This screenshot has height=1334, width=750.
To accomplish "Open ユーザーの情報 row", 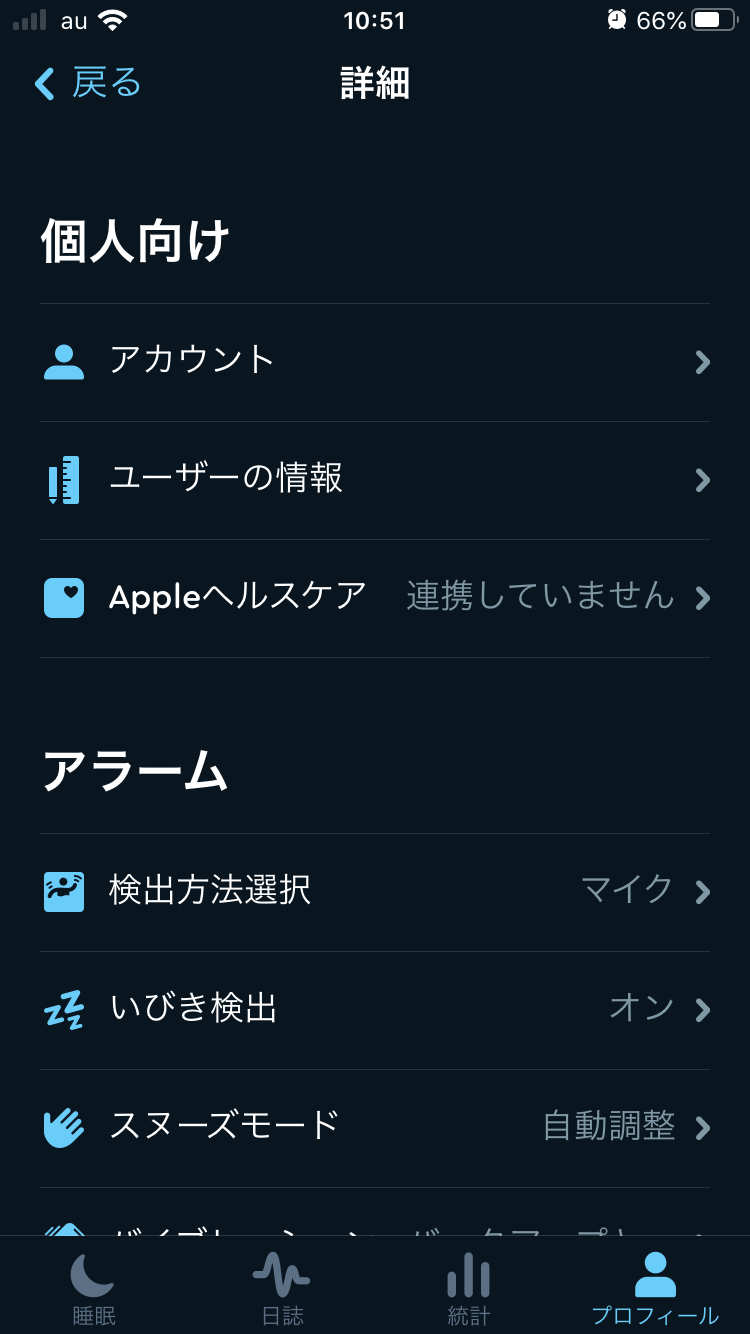I will (x=375, y=479).
